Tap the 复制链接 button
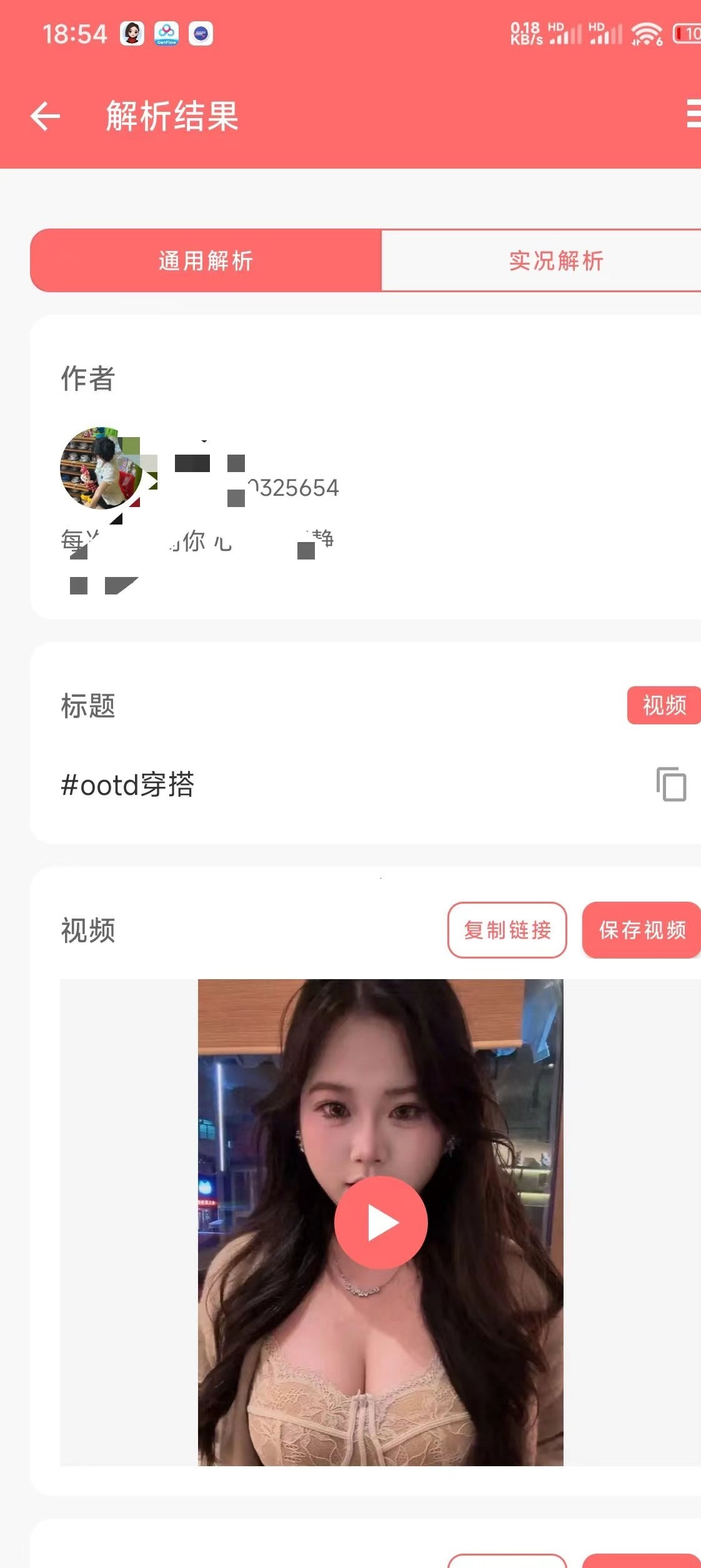Image resolution: width=701 pixels, height=1568 pixels. [x=507, y=930]
